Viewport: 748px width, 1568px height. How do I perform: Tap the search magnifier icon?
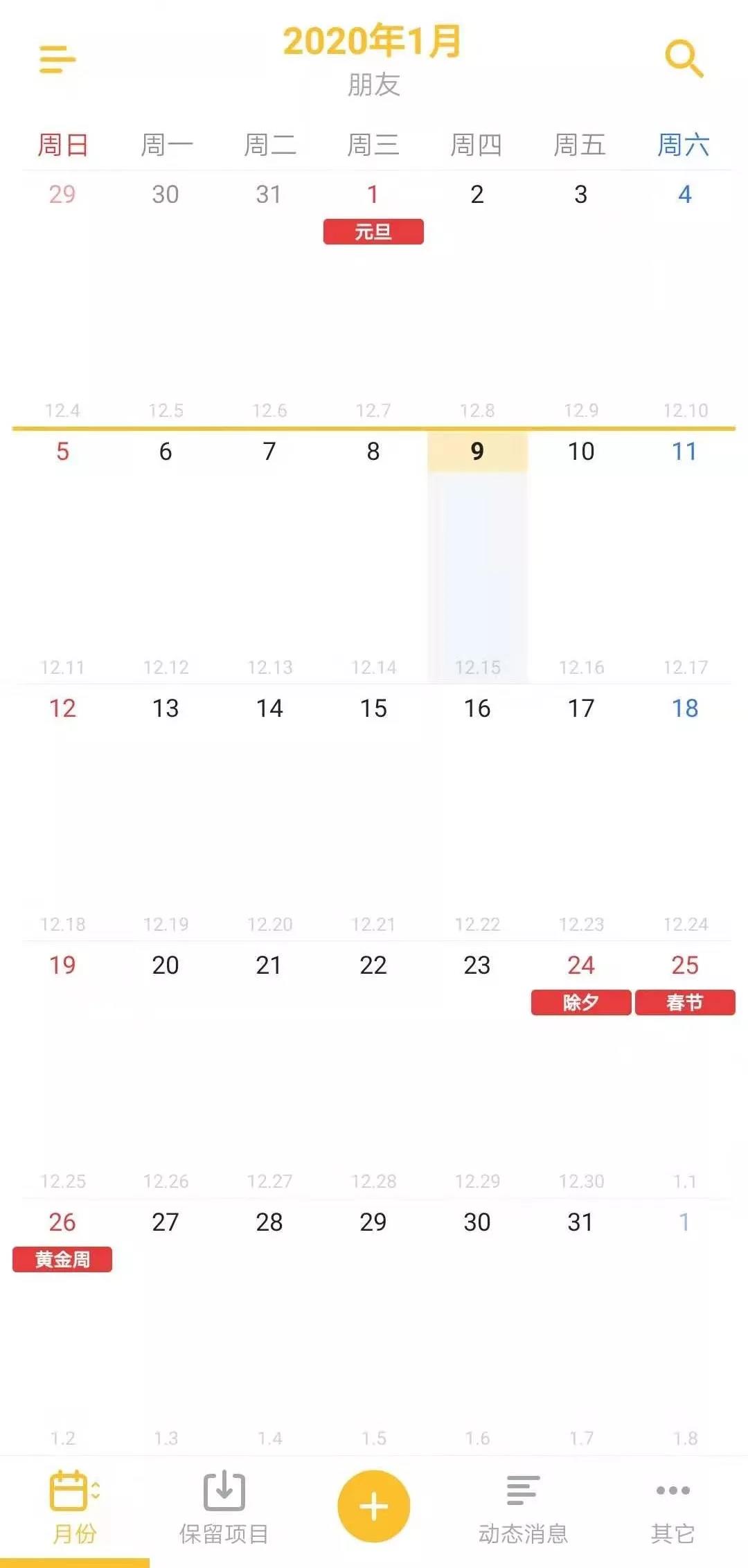[684, 59]
